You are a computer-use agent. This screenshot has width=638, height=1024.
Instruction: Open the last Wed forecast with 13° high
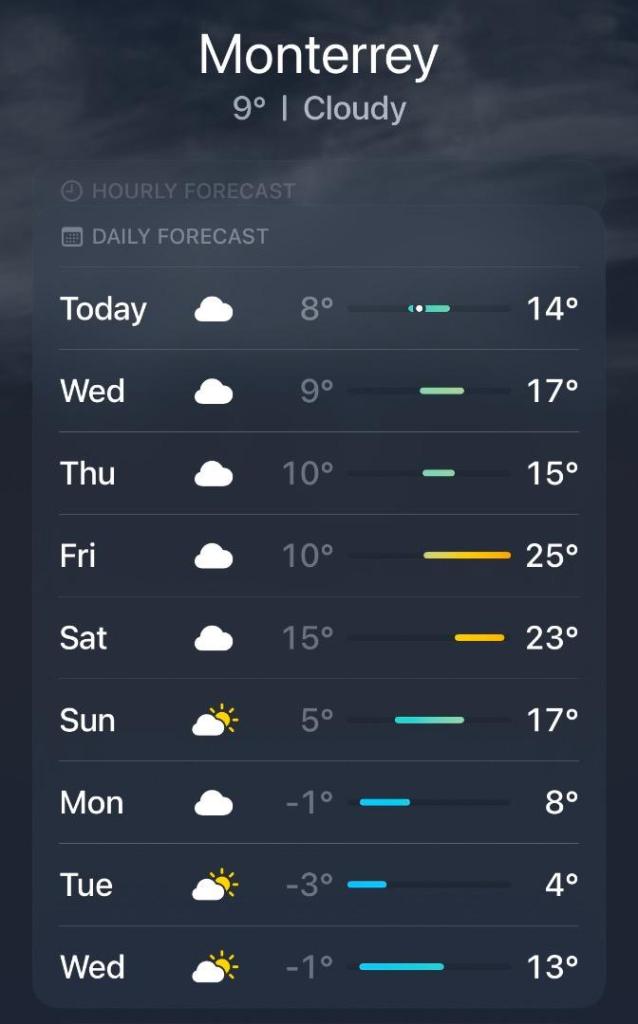(319, 967)
